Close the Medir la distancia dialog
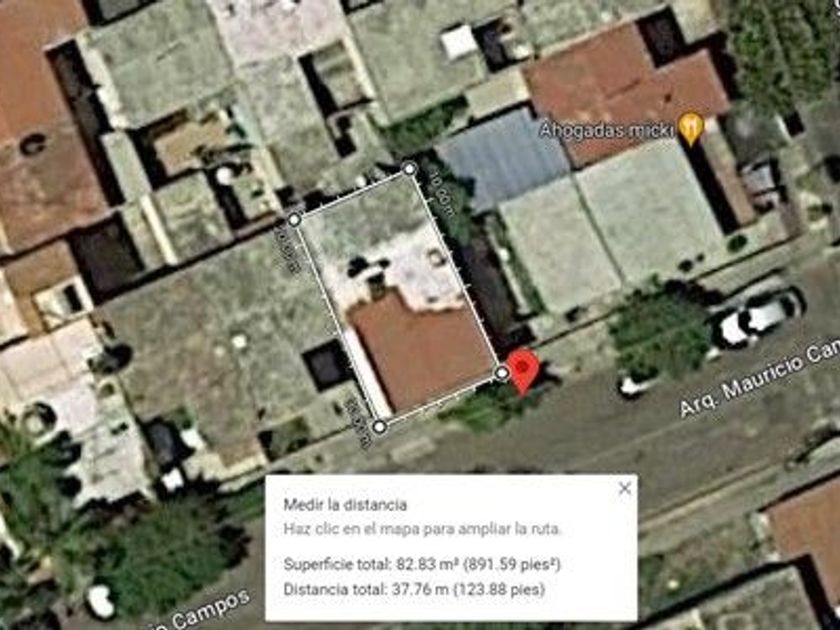 point(625,489)
